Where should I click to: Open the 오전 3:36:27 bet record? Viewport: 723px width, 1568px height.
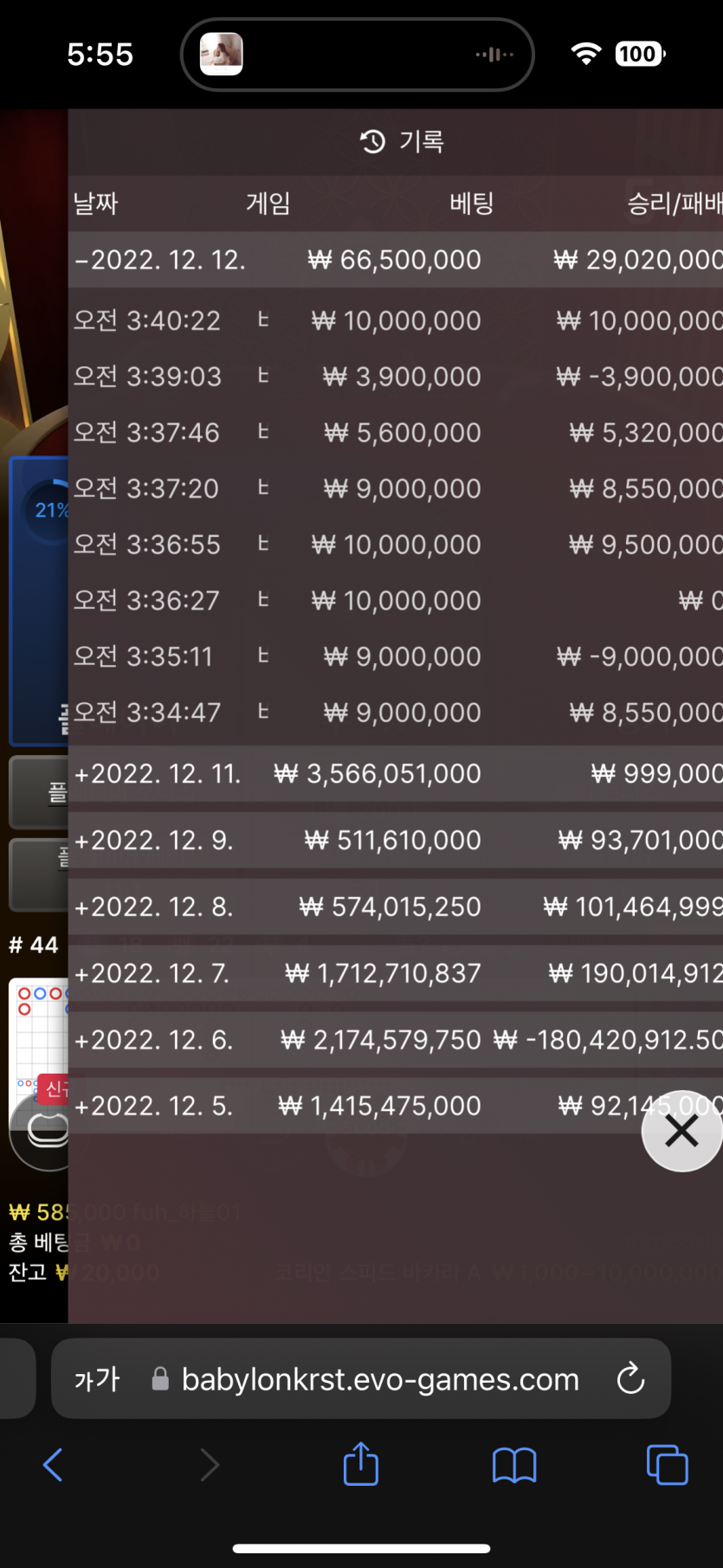point(396,601)
